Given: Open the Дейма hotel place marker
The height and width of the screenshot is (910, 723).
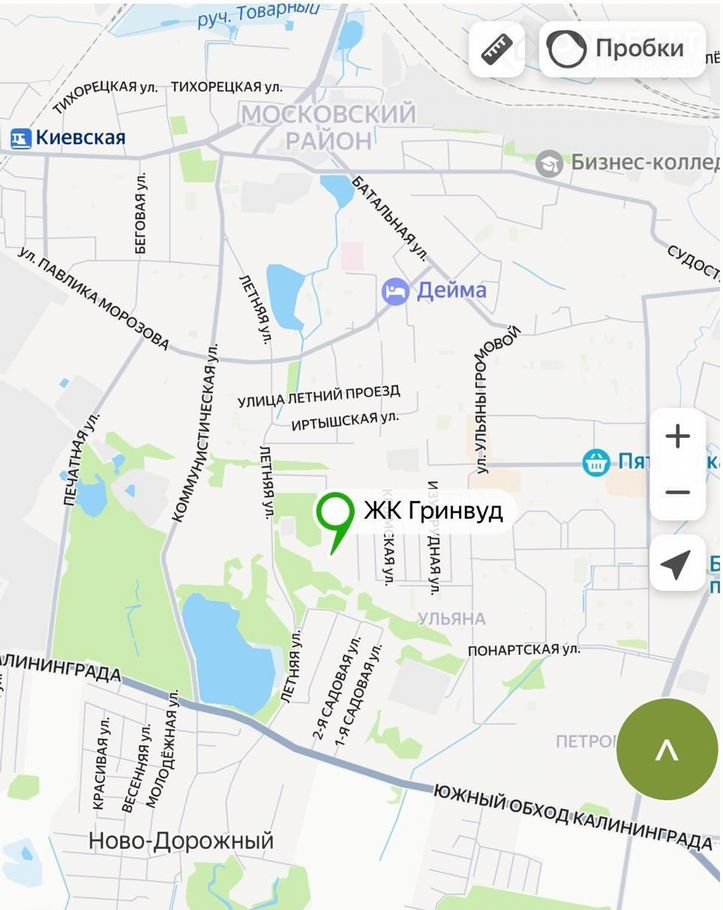Looking at the screenshot, I should [396, 291].
